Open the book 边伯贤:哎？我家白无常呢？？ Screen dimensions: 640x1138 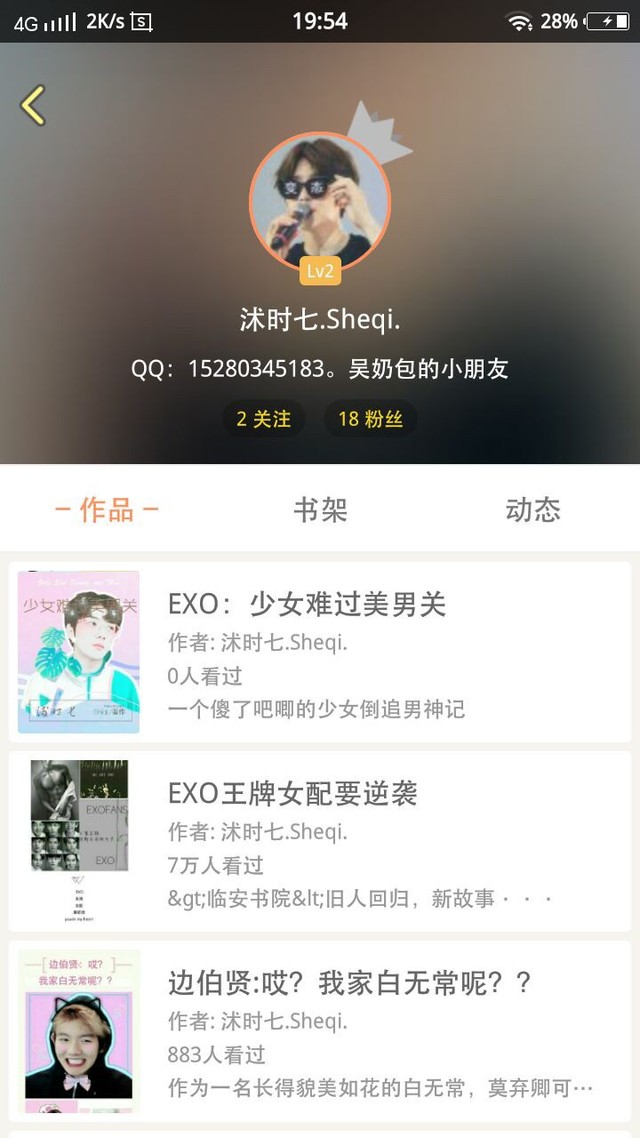320,1030
